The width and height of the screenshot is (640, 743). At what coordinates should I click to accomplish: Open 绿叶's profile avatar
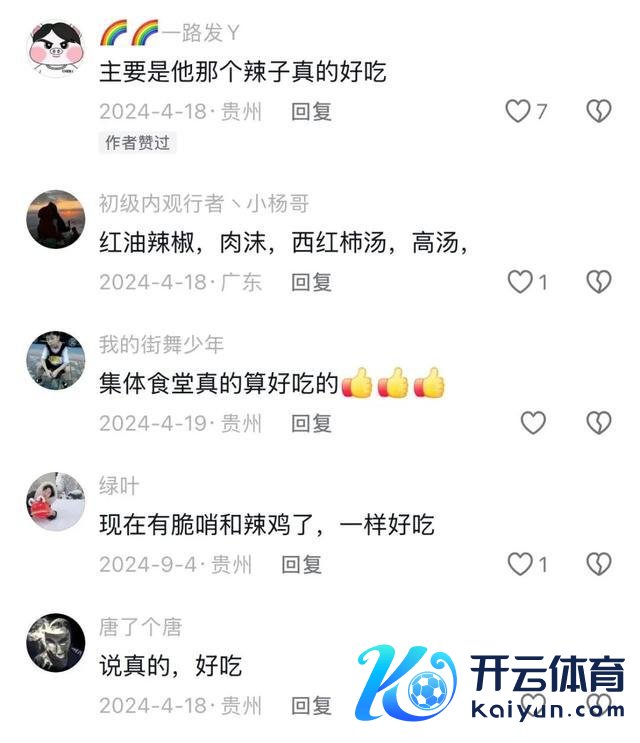(x=55, y=501)
